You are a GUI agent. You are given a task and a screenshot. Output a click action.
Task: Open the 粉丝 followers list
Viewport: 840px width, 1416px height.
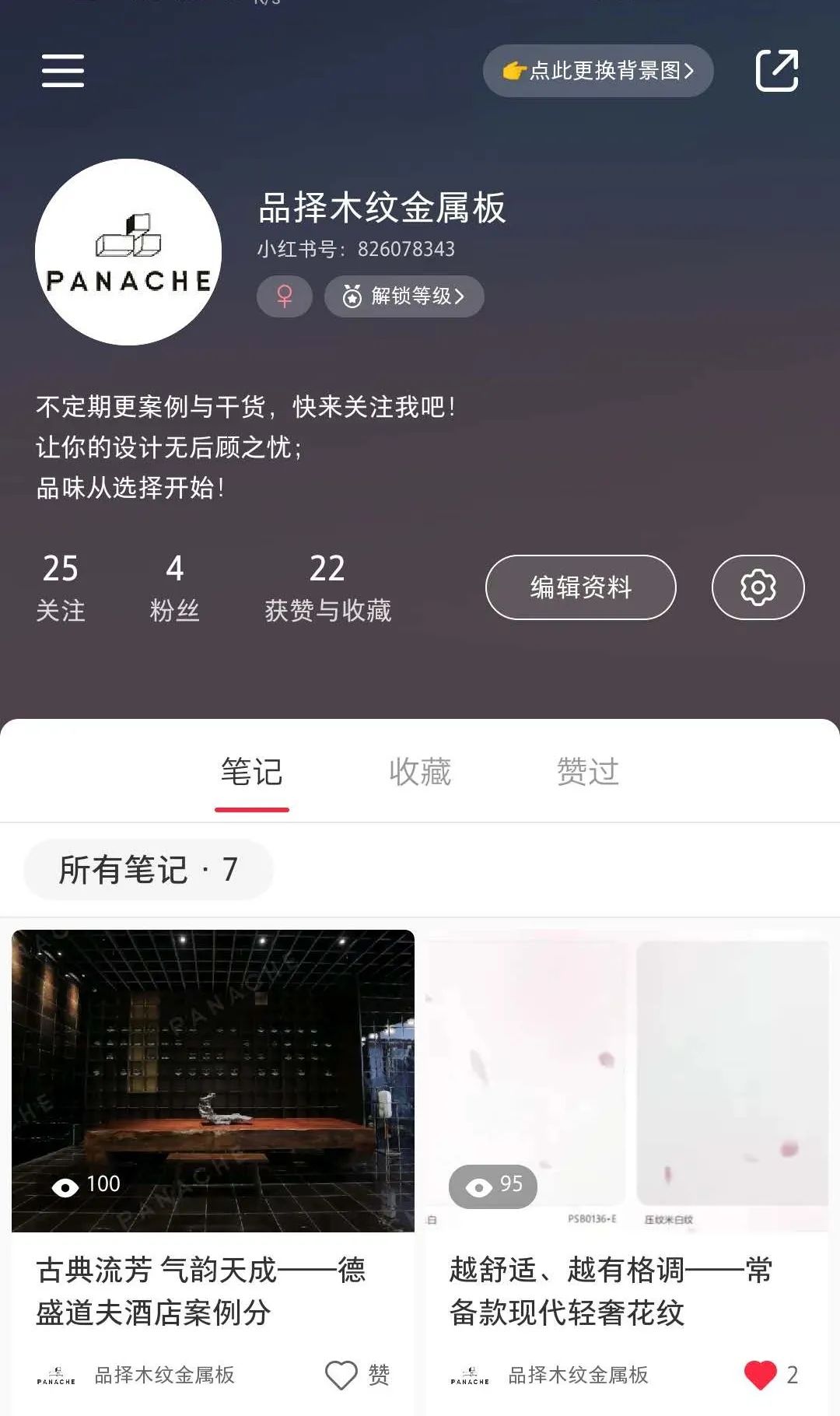[175, 586]
